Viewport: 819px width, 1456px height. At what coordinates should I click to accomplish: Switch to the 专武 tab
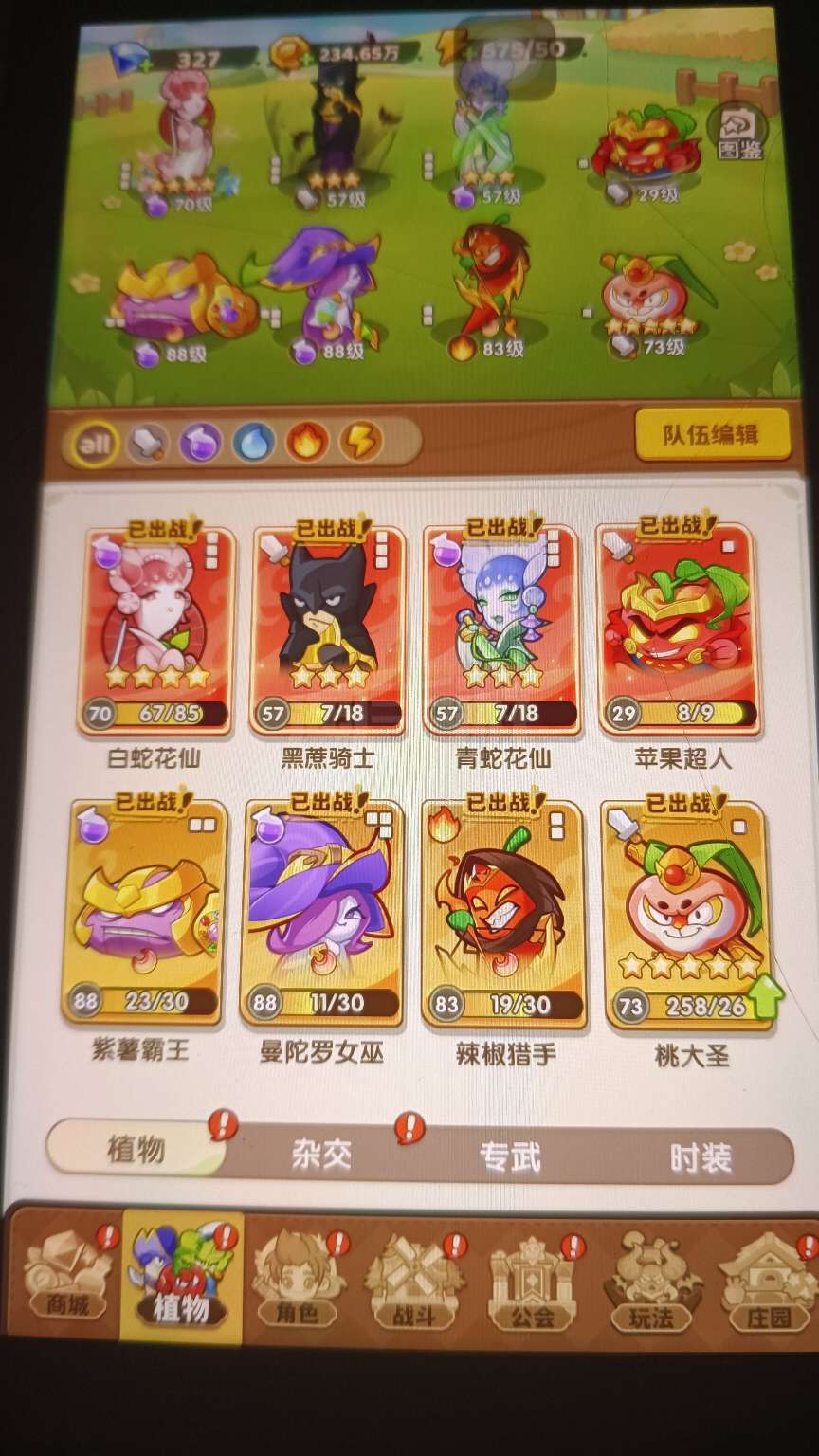coord(509,1156)
